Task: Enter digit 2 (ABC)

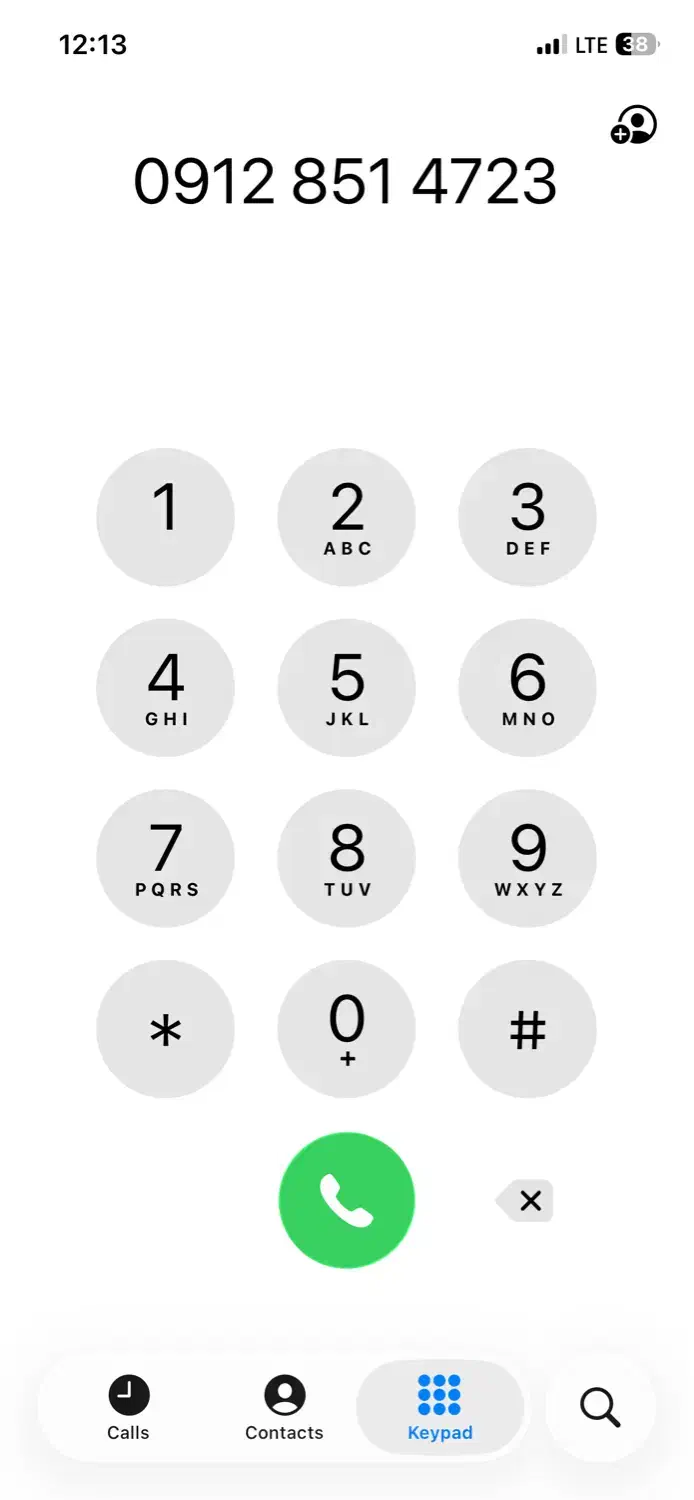Action: coord(346,517)
